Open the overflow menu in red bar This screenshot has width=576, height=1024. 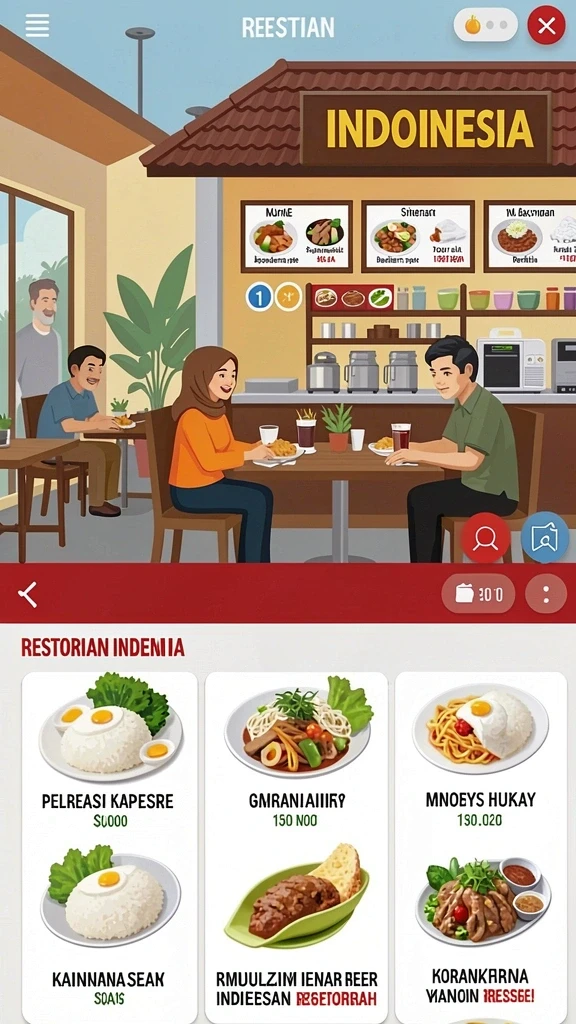[x=545, y=594]
